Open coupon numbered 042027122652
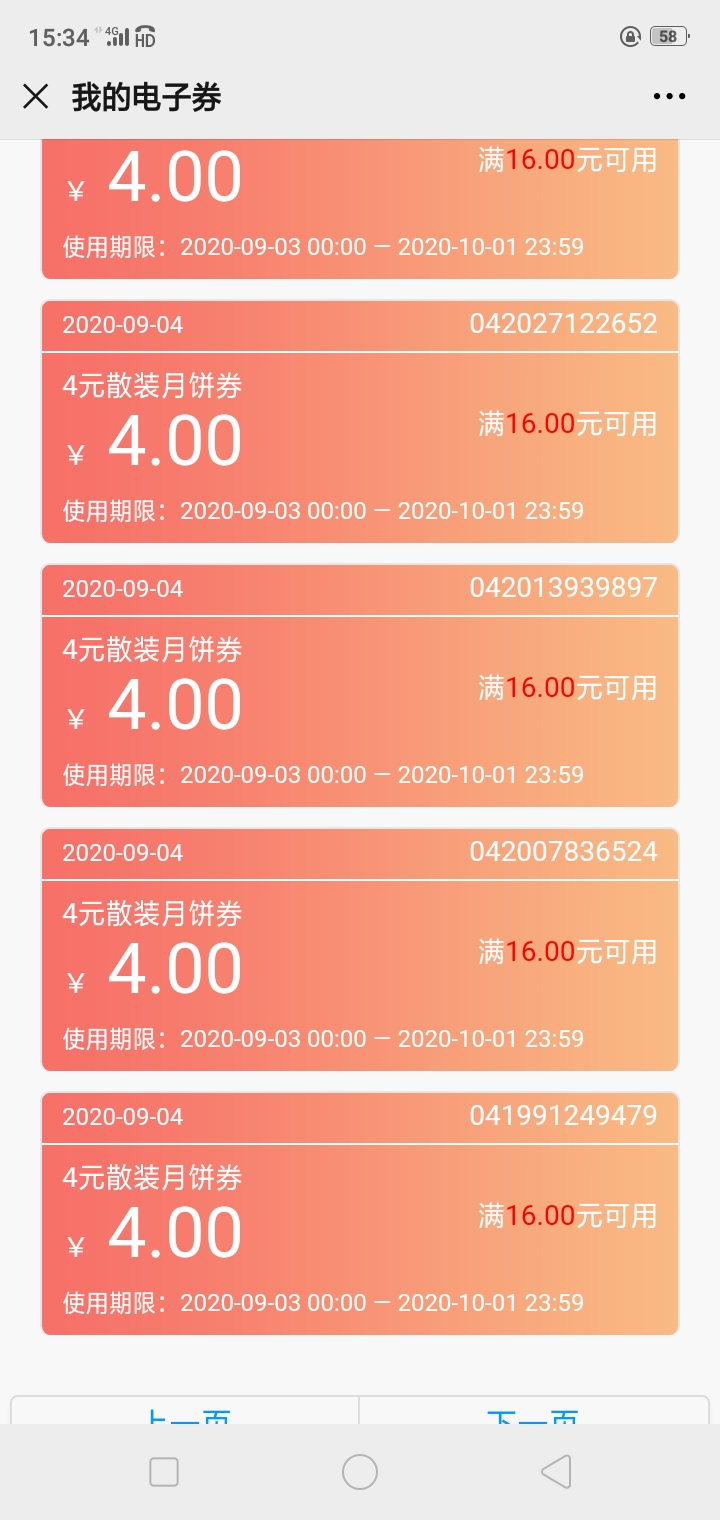 tap(360, 421)
